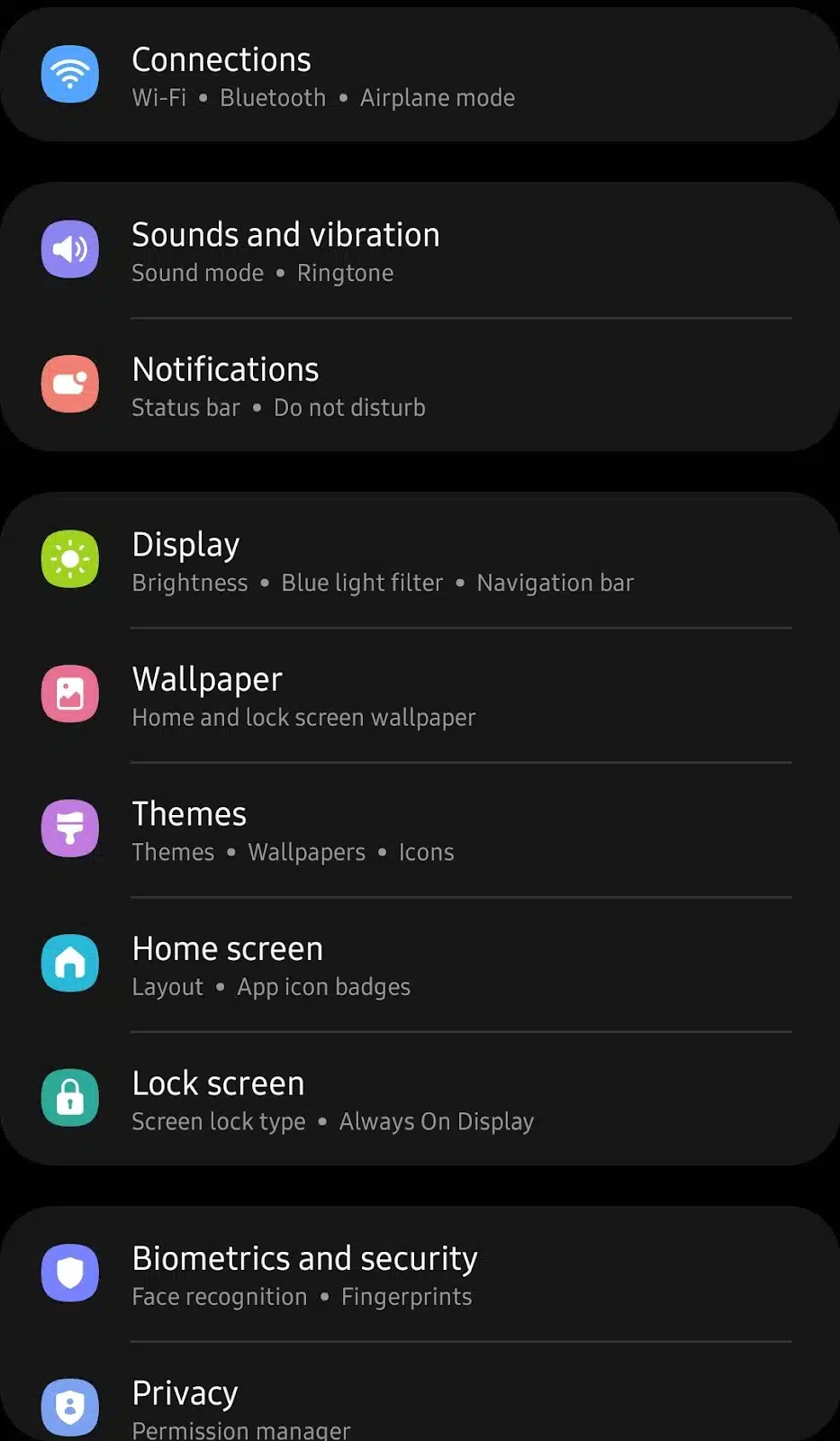Open Lock screen settings

point(420,1099)
